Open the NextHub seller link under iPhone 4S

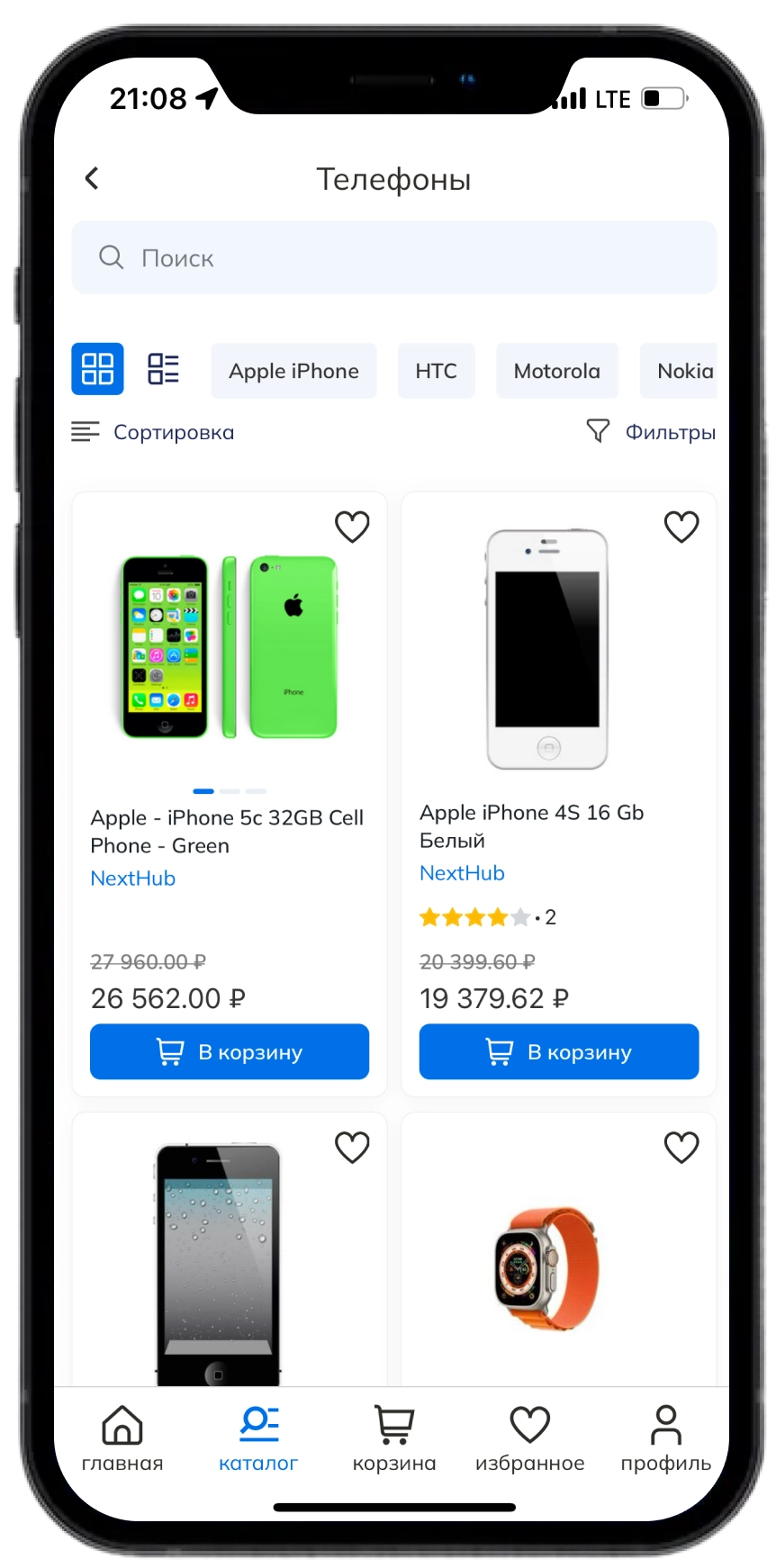462,873
